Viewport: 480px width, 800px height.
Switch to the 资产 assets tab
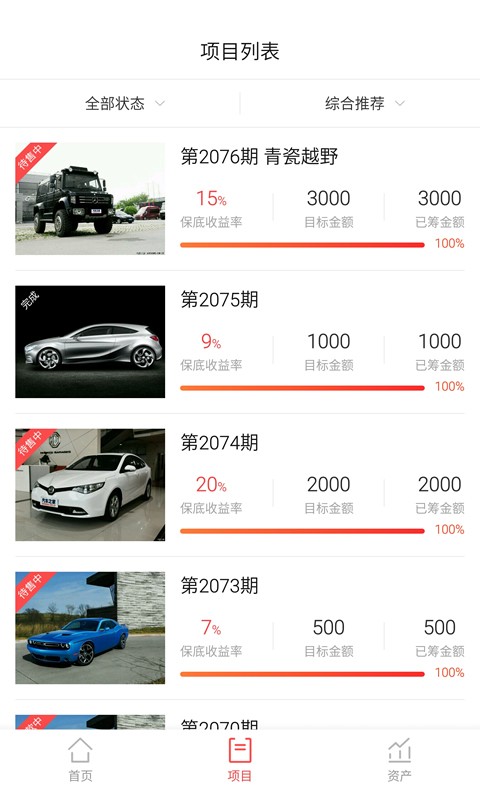click(x=399, y=760)
